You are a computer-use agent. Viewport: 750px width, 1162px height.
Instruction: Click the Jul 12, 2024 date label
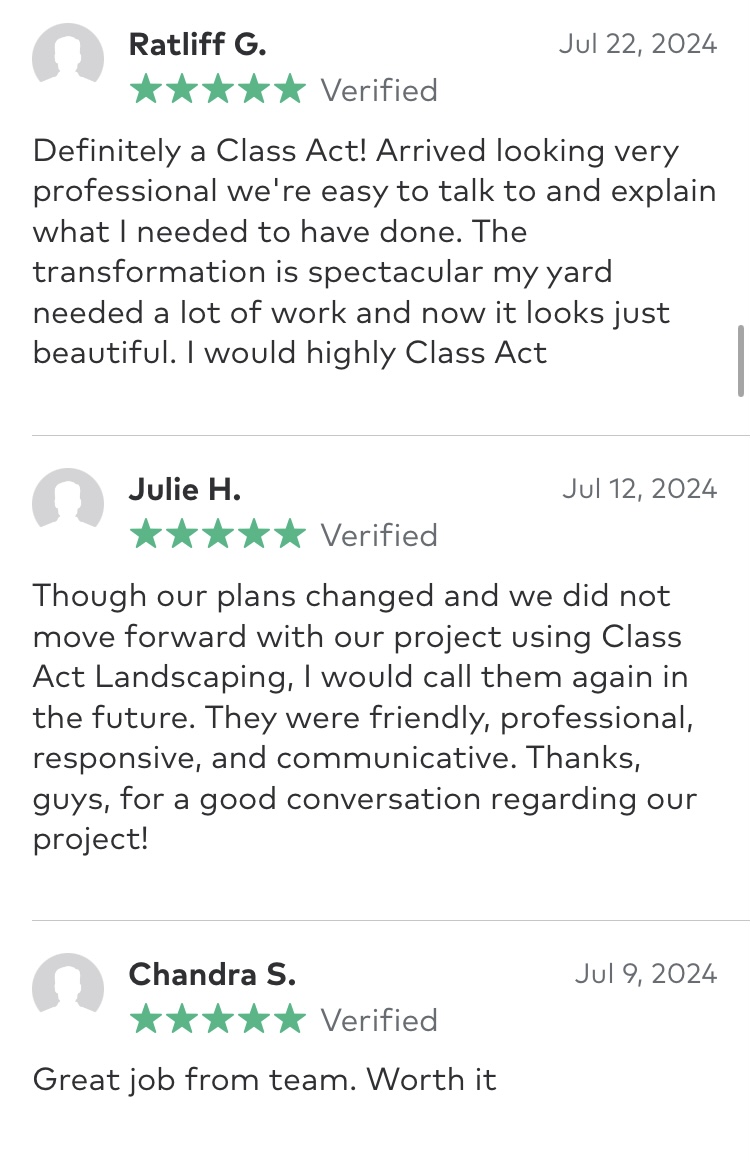(x=637, y=489)
